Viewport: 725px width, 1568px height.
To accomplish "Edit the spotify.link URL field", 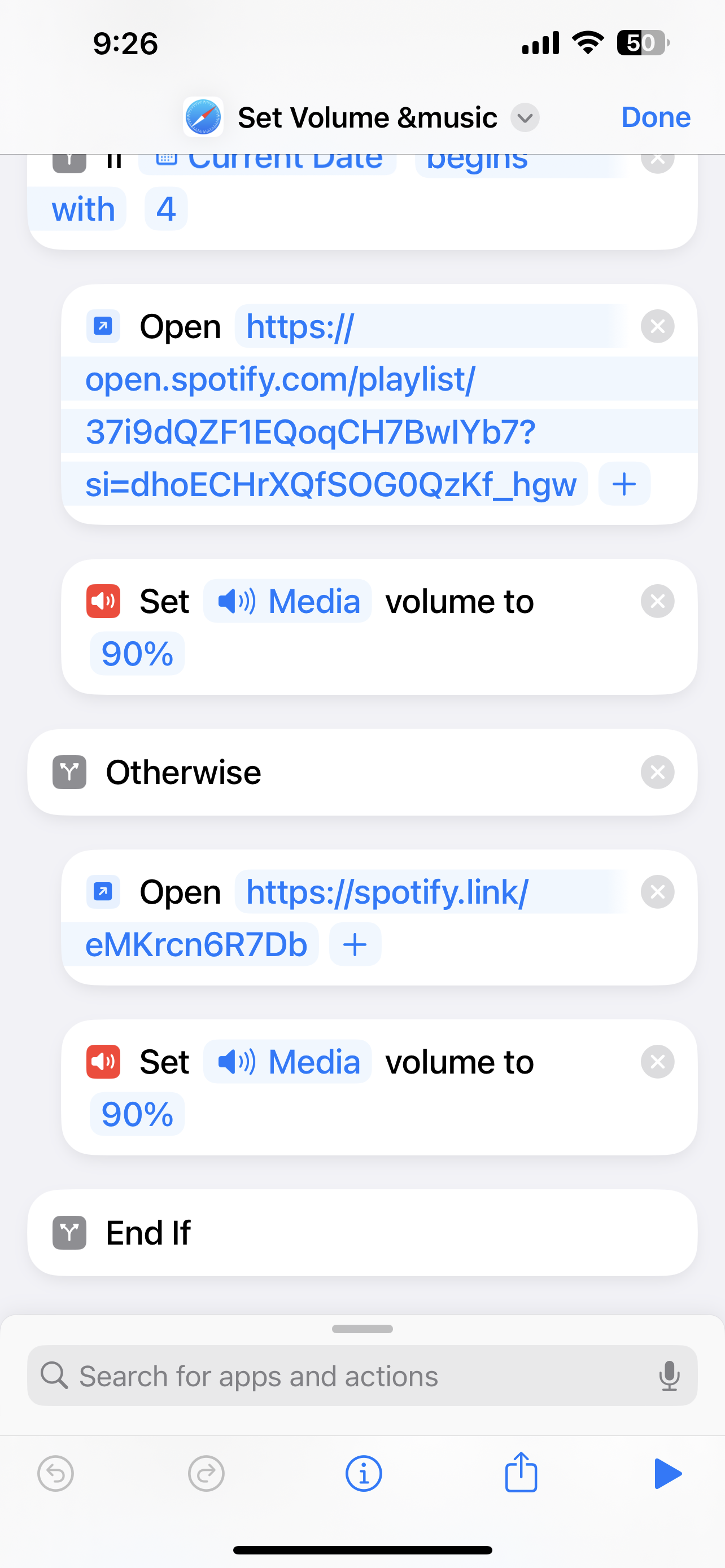I will click(387, 892).
